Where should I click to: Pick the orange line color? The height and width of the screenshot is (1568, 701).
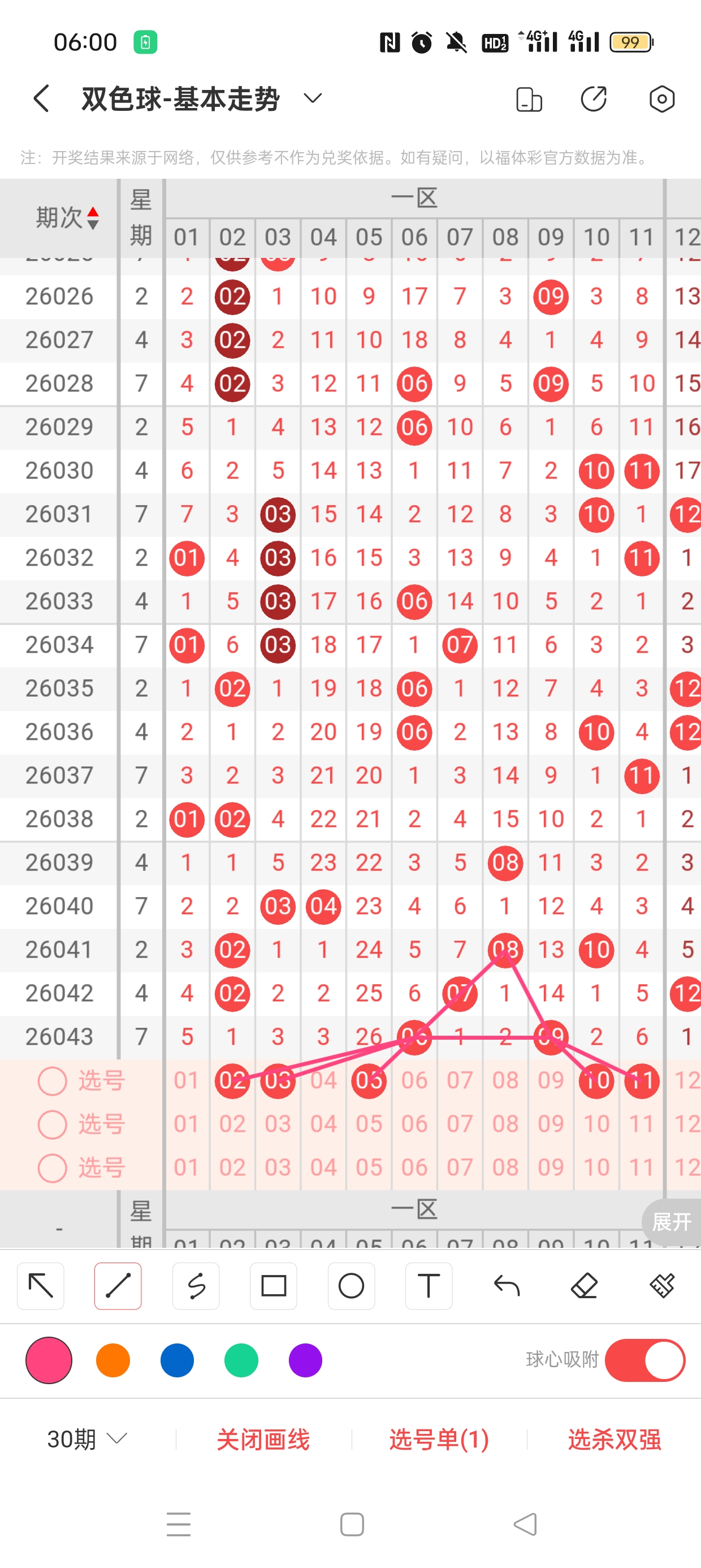(113, 1360)
